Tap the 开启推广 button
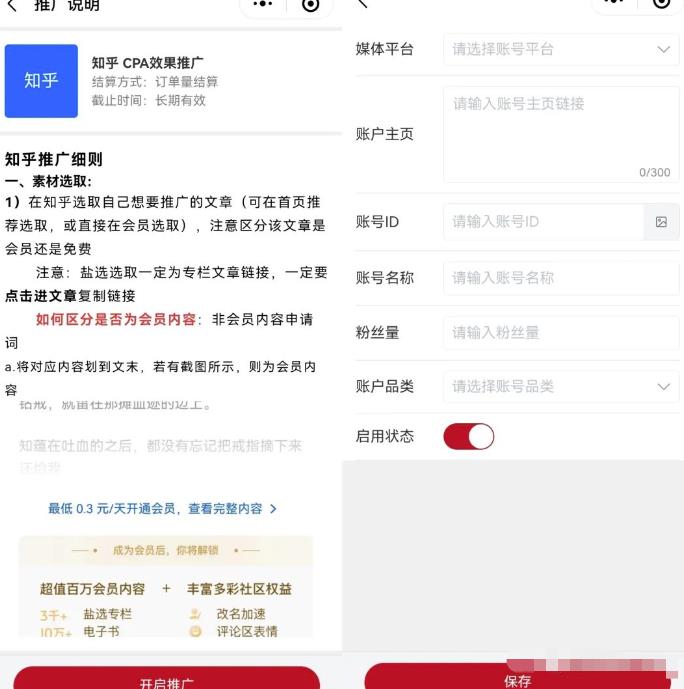Viewport: 684px width, 689px height. point(167,679)
